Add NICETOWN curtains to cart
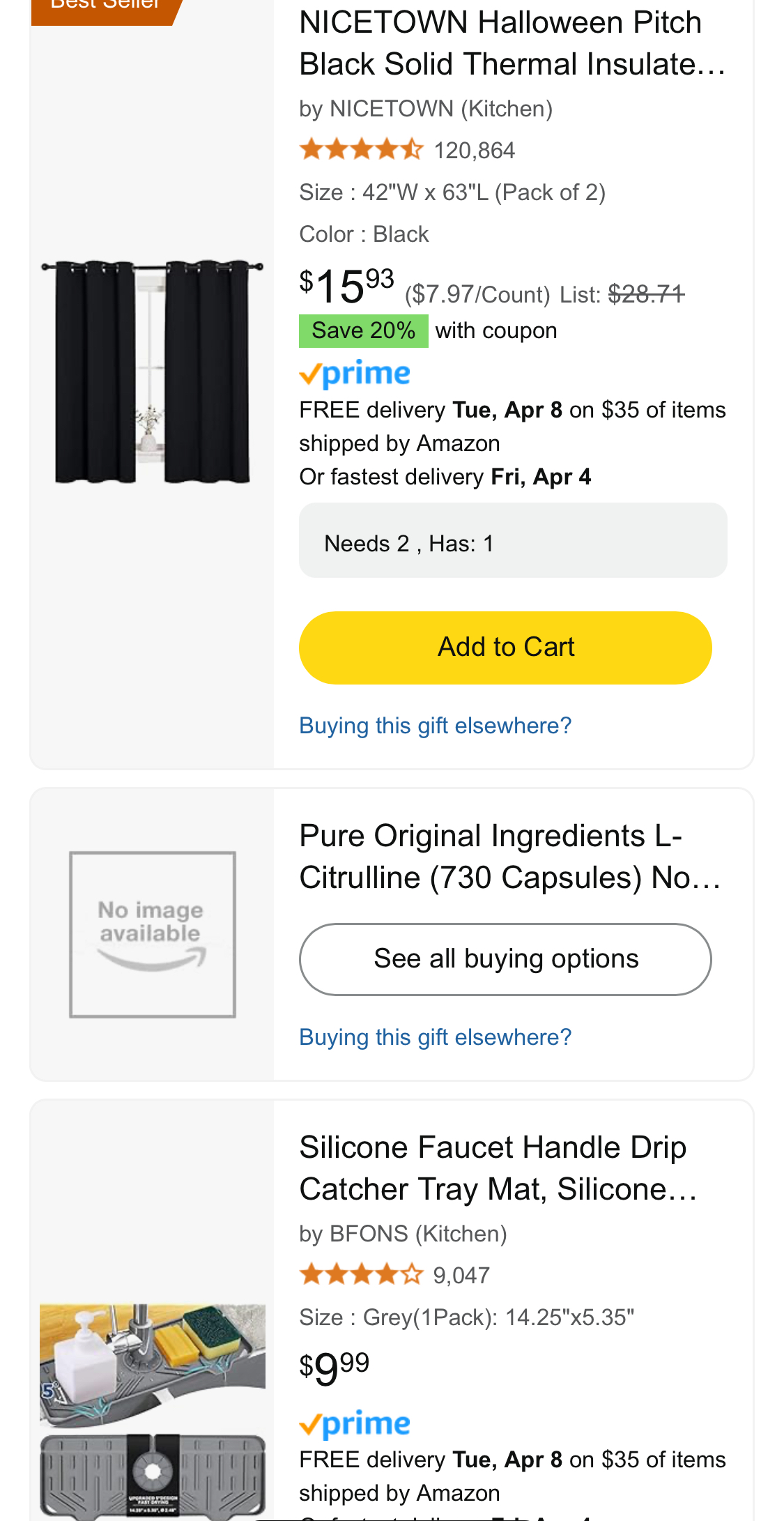 pyautogui.click(x=505, y=648)
